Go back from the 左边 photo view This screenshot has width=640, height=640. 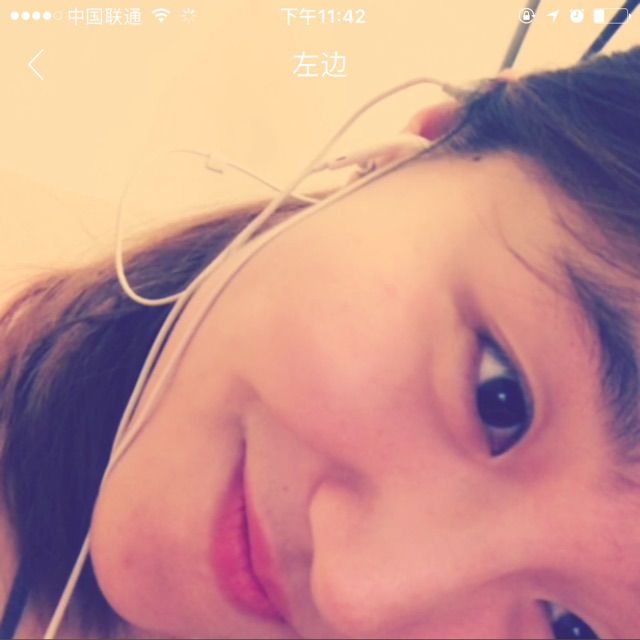coord(36,65)
